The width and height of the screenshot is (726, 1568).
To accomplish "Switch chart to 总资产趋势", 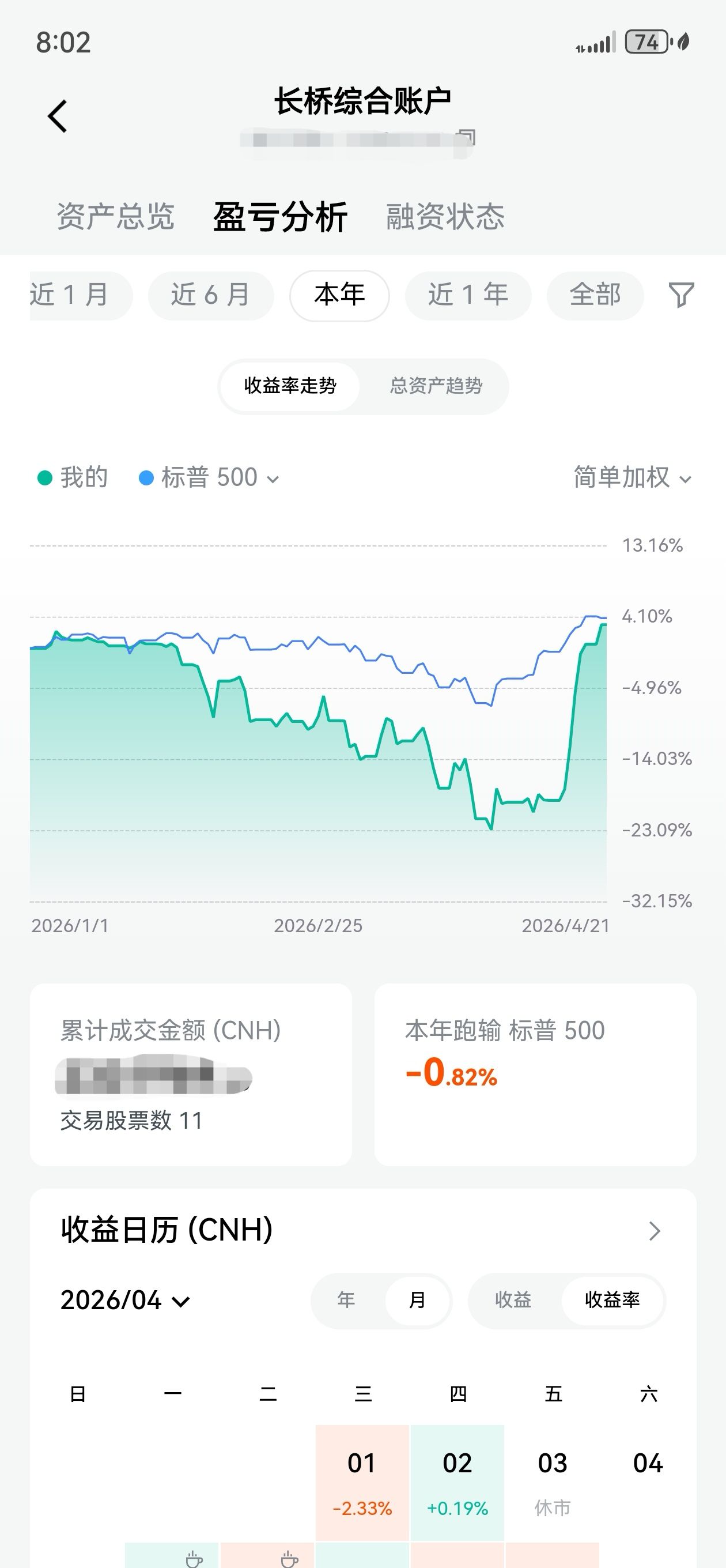I will (x=436, y=386).
